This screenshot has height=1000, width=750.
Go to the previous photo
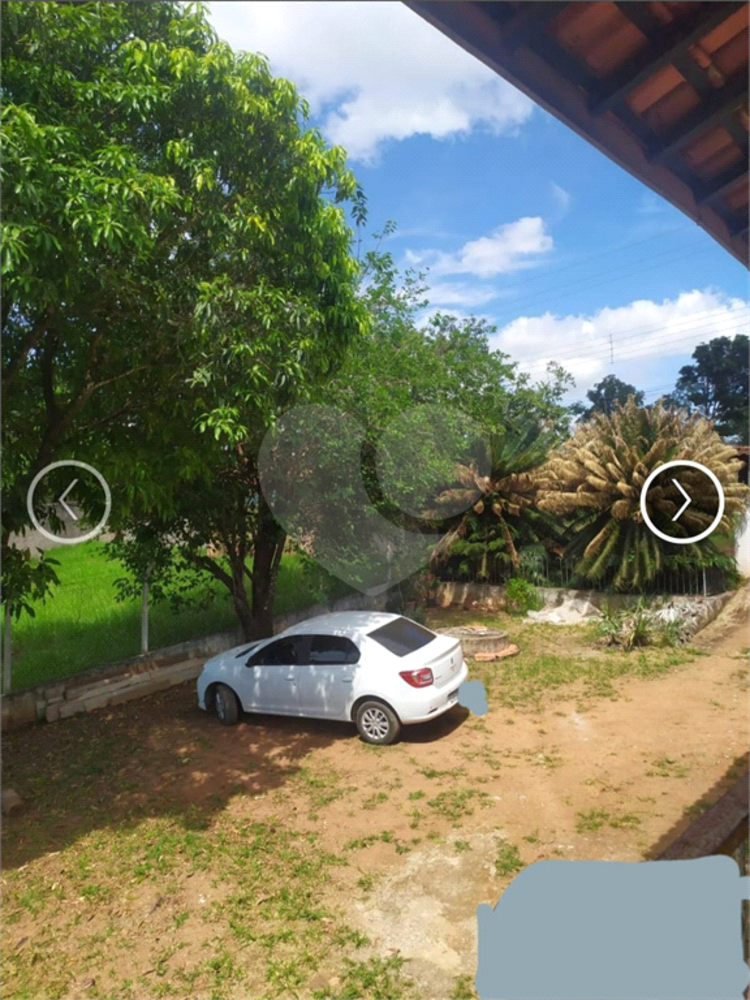69,501
